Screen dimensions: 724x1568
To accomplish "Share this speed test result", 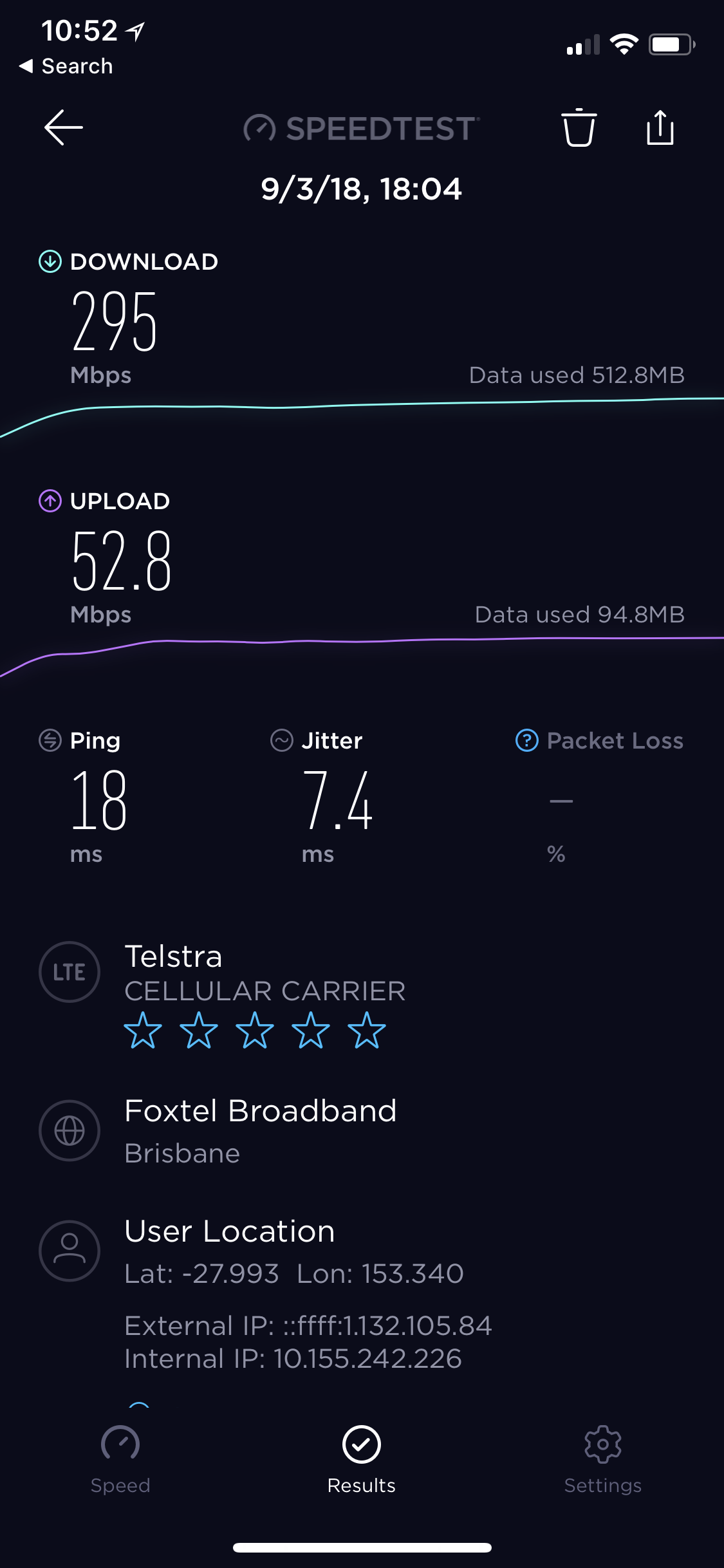I will pos(660,127).
